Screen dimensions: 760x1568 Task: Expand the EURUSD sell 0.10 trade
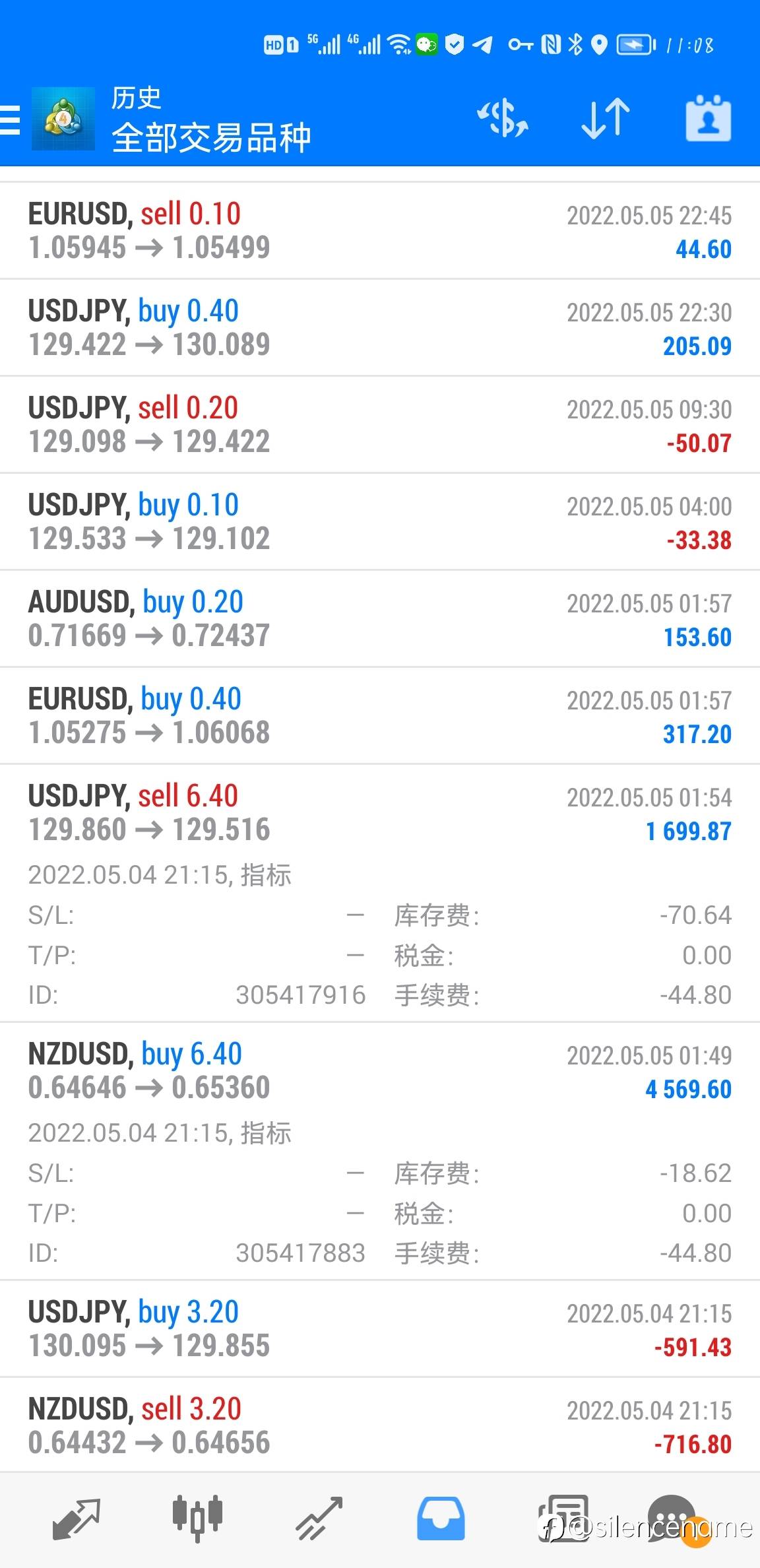(380, 231)
